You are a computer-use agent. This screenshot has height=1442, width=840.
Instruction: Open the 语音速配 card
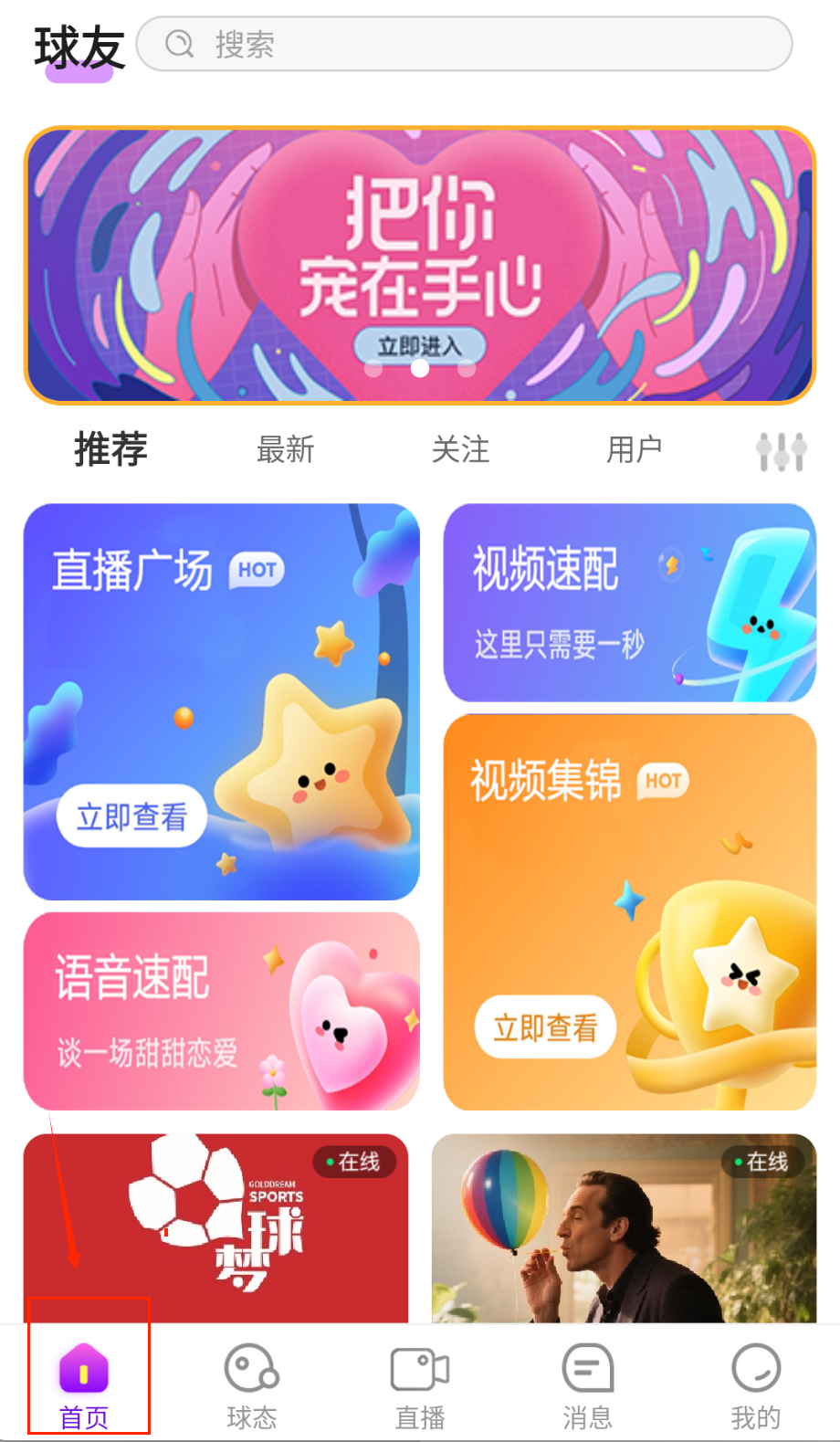[x=221, y=1011]
